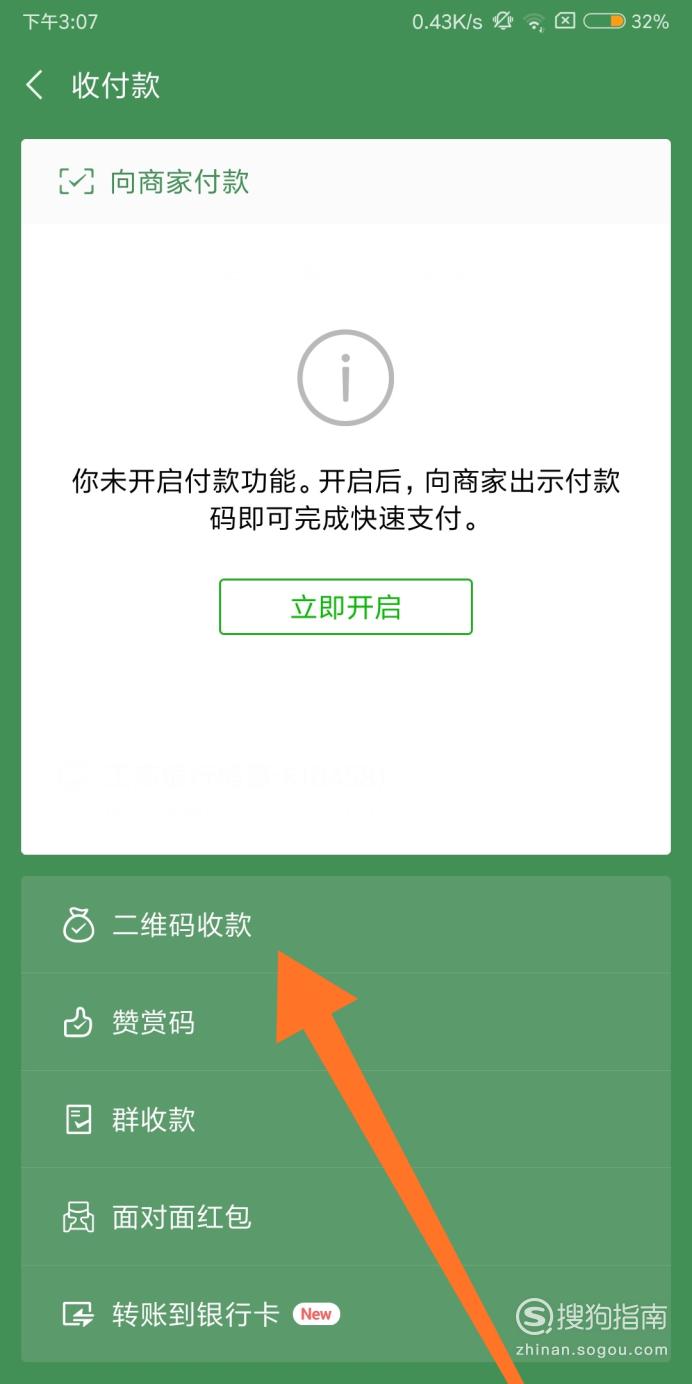Tap the 立即开启 button

346,607
